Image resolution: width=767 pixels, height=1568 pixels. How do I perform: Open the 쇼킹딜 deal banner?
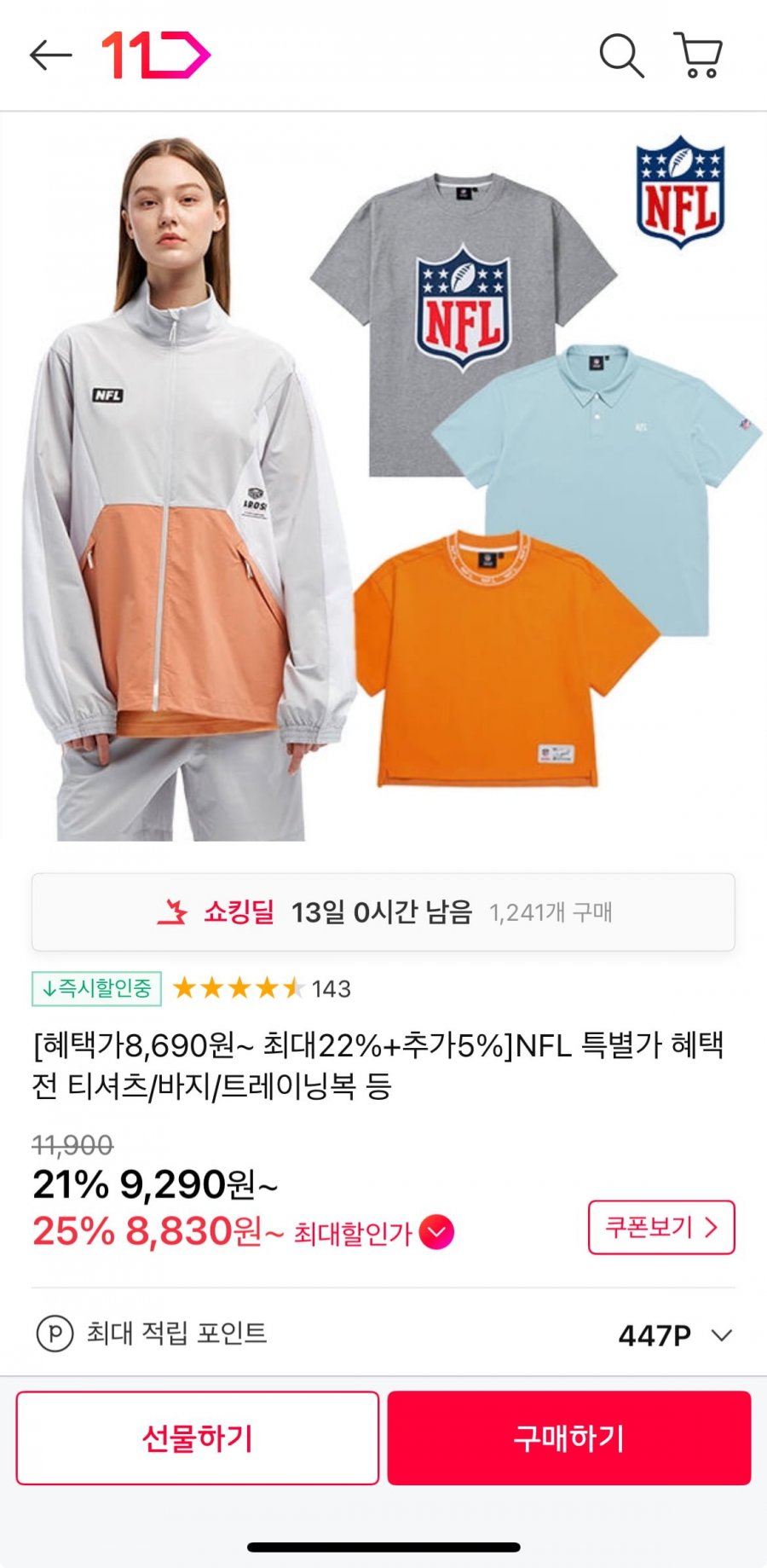[x=383, y=912]
